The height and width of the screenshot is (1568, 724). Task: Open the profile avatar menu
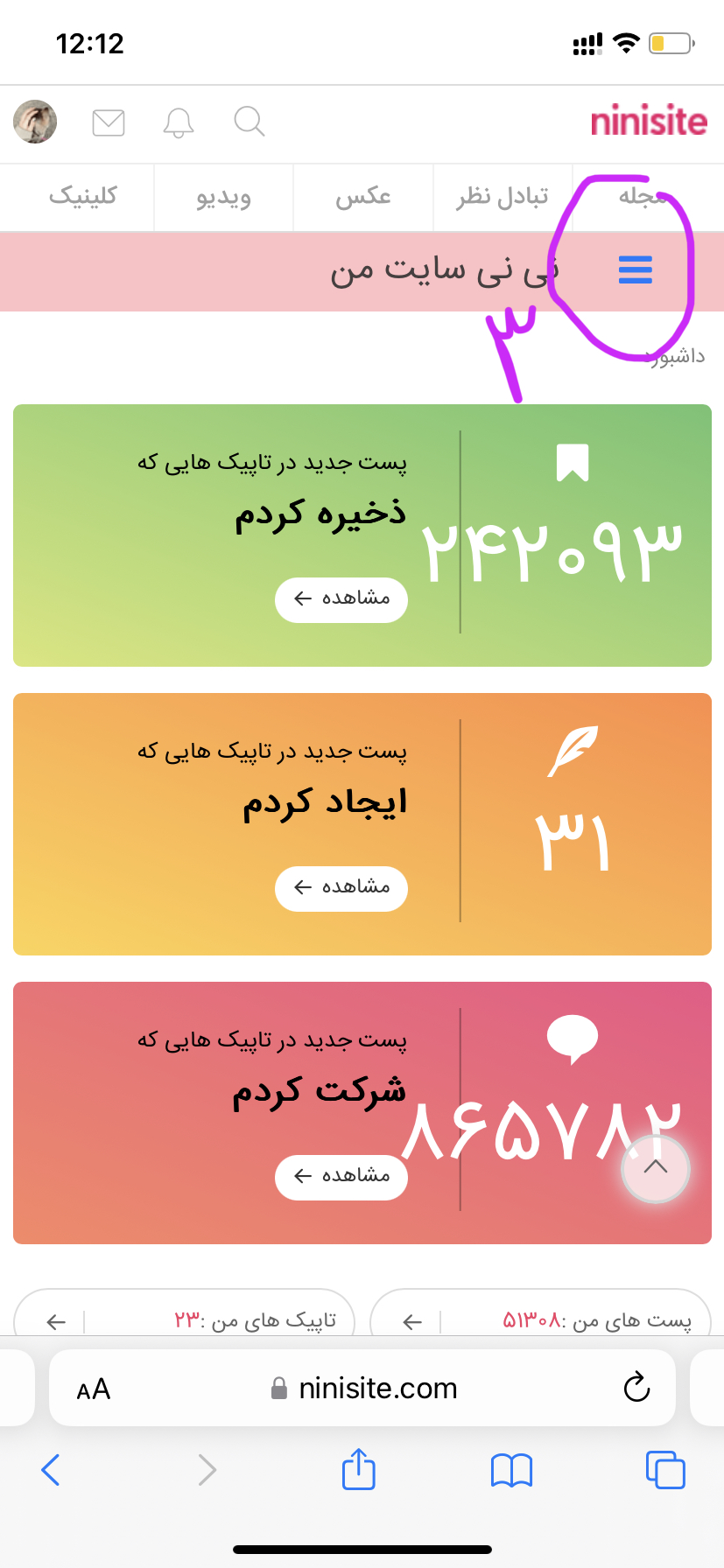[x=35, y=122]
